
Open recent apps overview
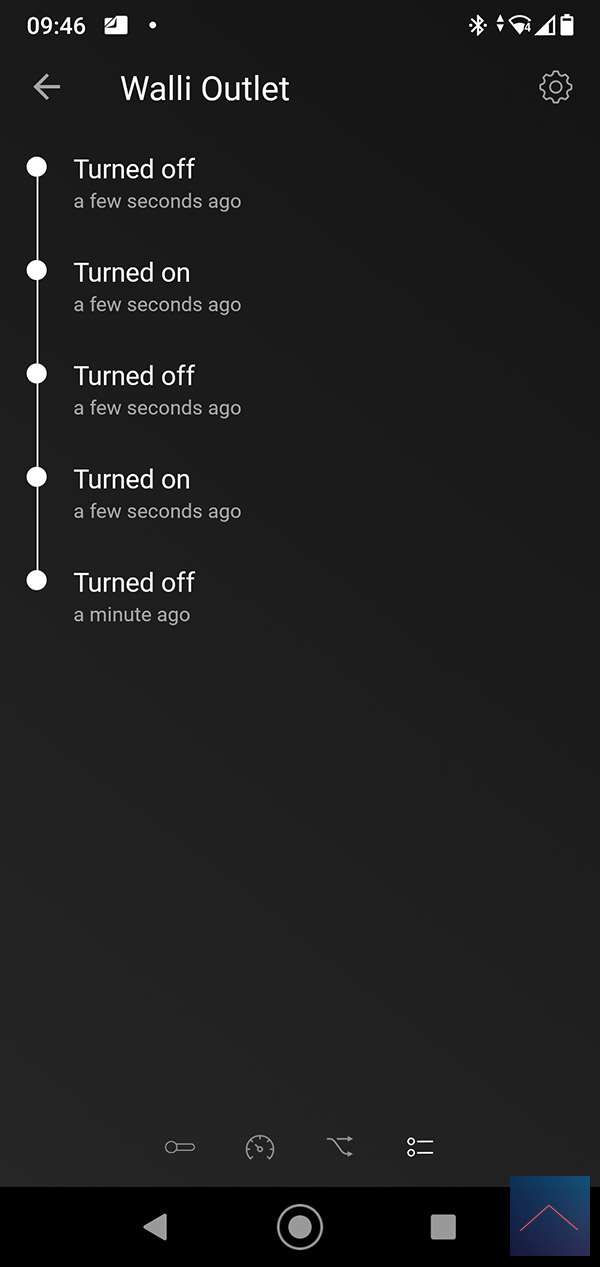click(443, 1226)
